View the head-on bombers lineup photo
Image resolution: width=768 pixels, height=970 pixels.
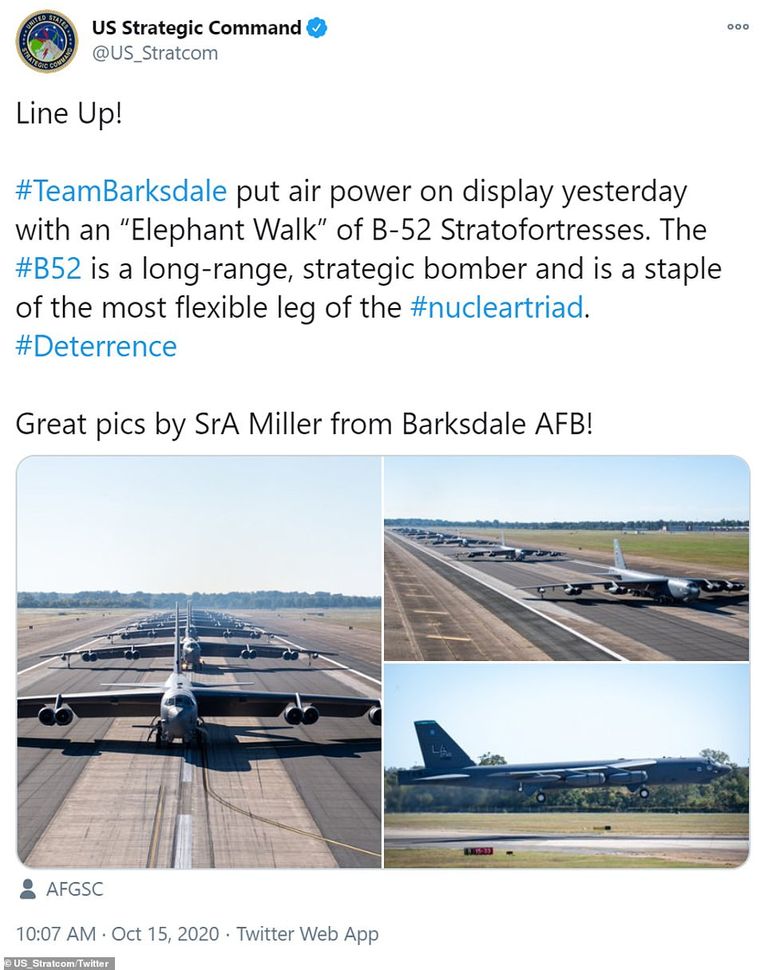click(x=199, y=661)
